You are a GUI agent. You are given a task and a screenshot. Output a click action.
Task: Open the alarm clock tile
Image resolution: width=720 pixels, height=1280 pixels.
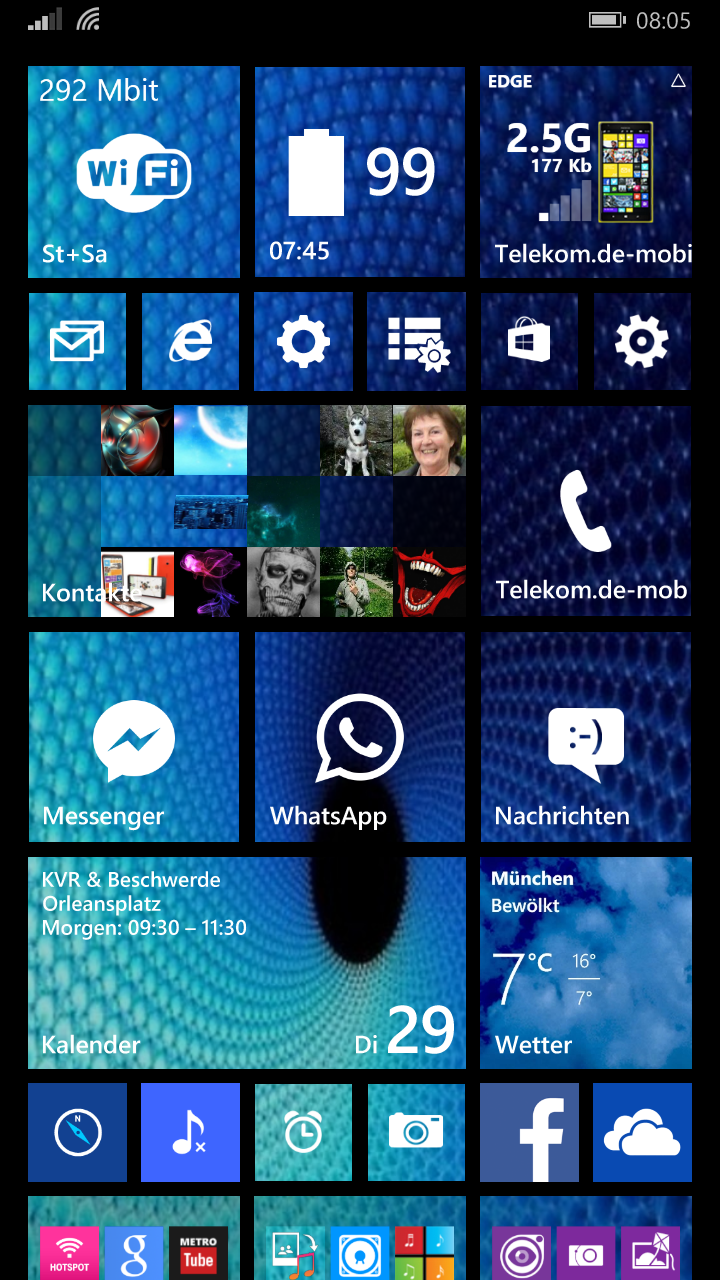[303, 1132]
